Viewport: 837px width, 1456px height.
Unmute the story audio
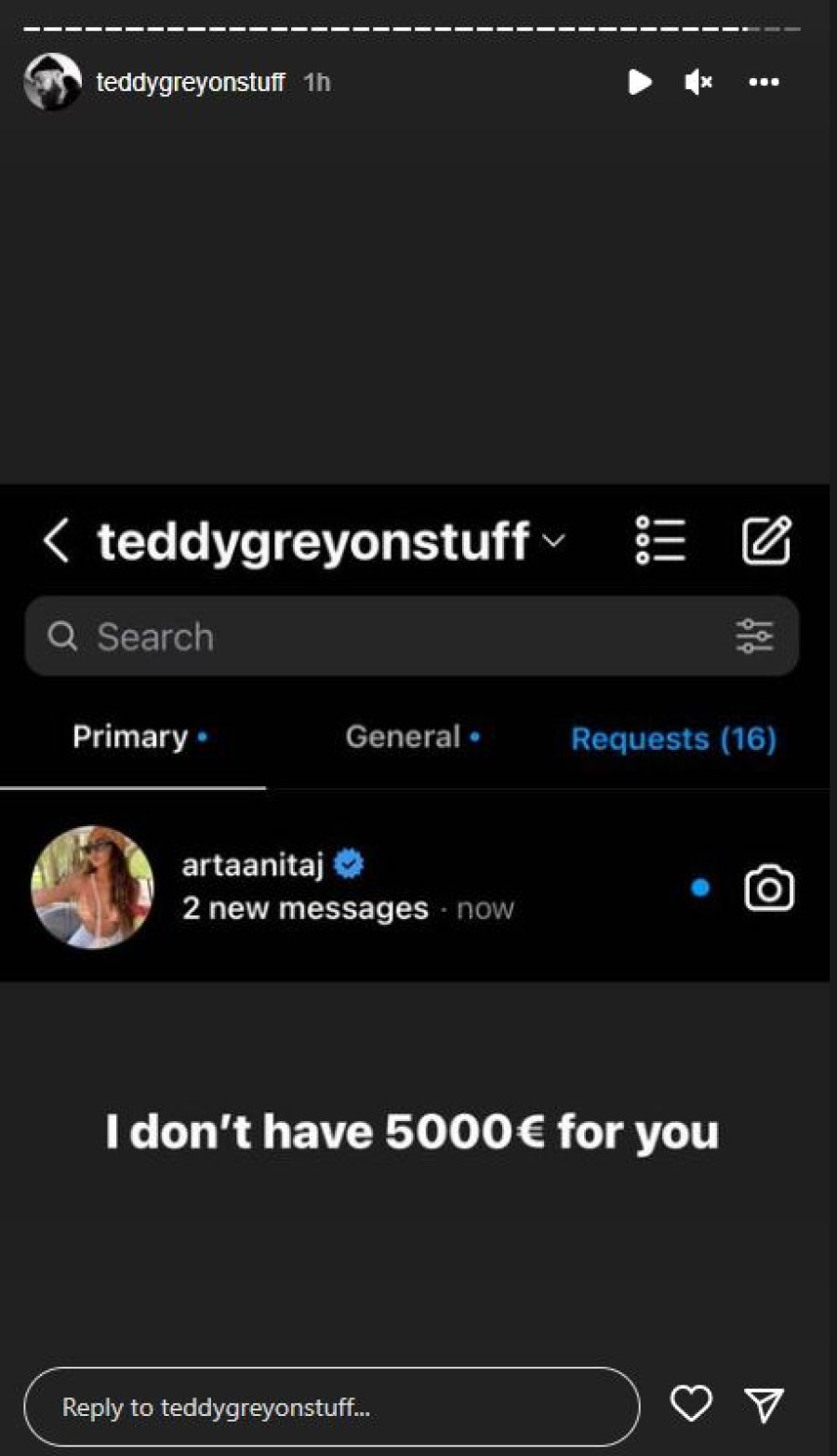[697, 83]
